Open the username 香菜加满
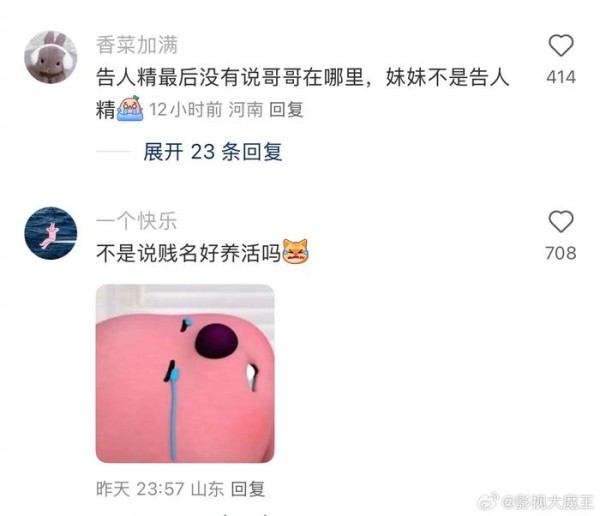600x516 pixels. click(x=137, y=45)
